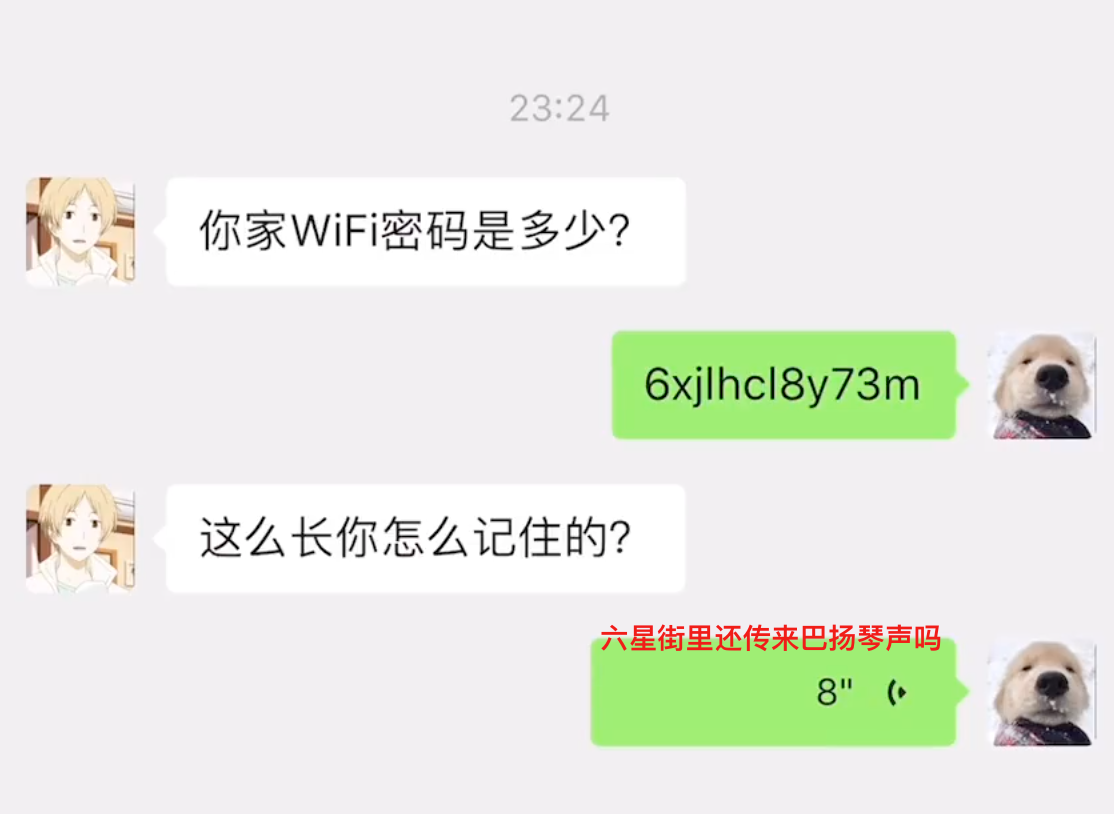Open the puppy avatar beside 6xjlhcl8y73m message
The image size is (1114, 814).
1039,386
